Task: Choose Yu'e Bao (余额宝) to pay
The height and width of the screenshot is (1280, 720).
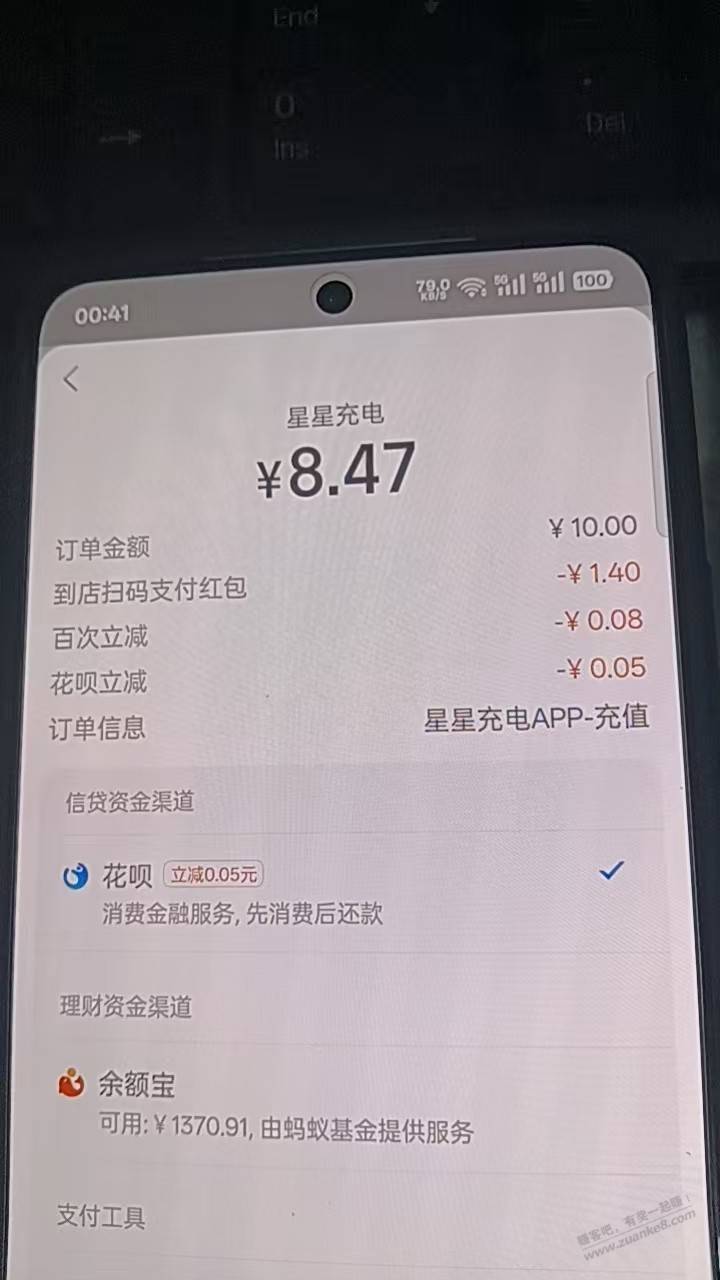Action: point(350,1107)
